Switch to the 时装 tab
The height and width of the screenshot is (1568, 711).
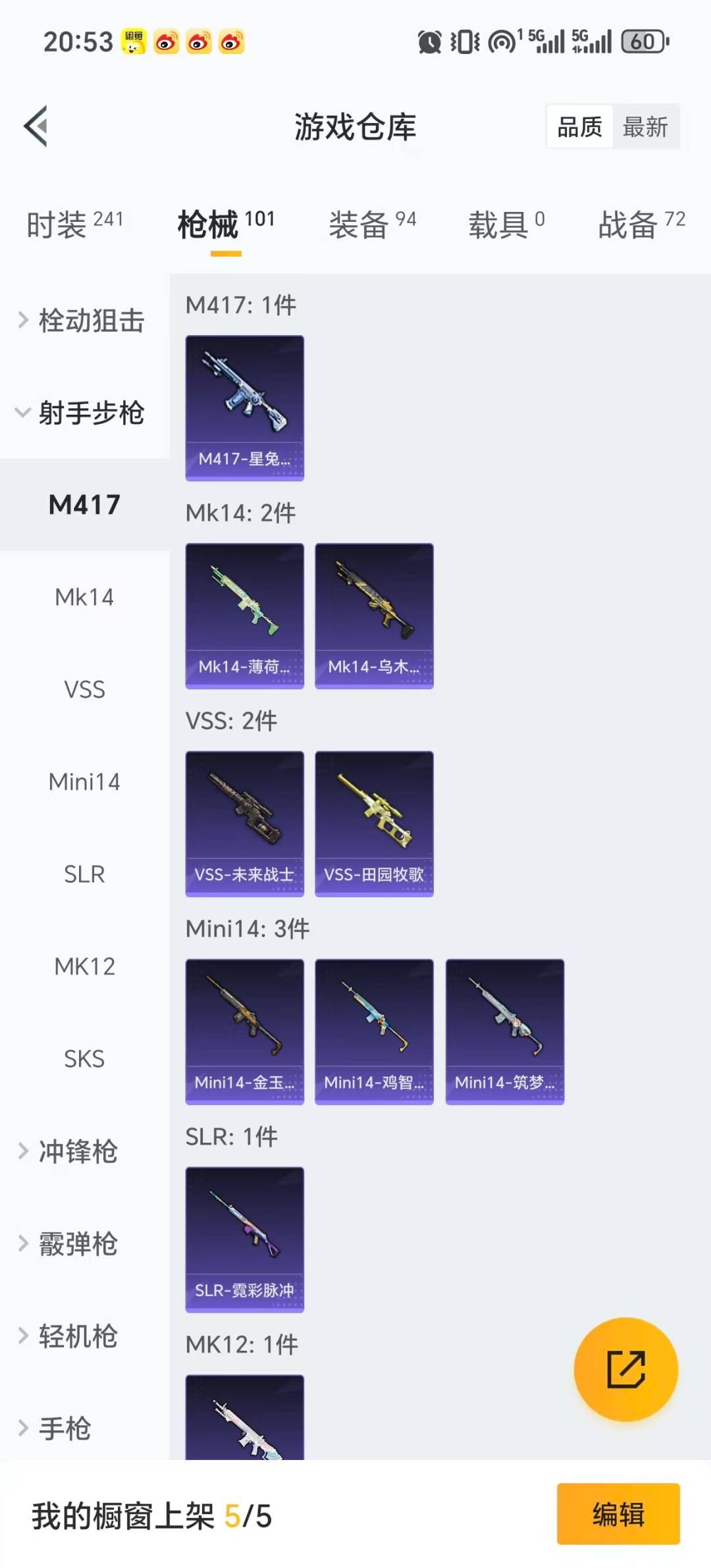74,224
